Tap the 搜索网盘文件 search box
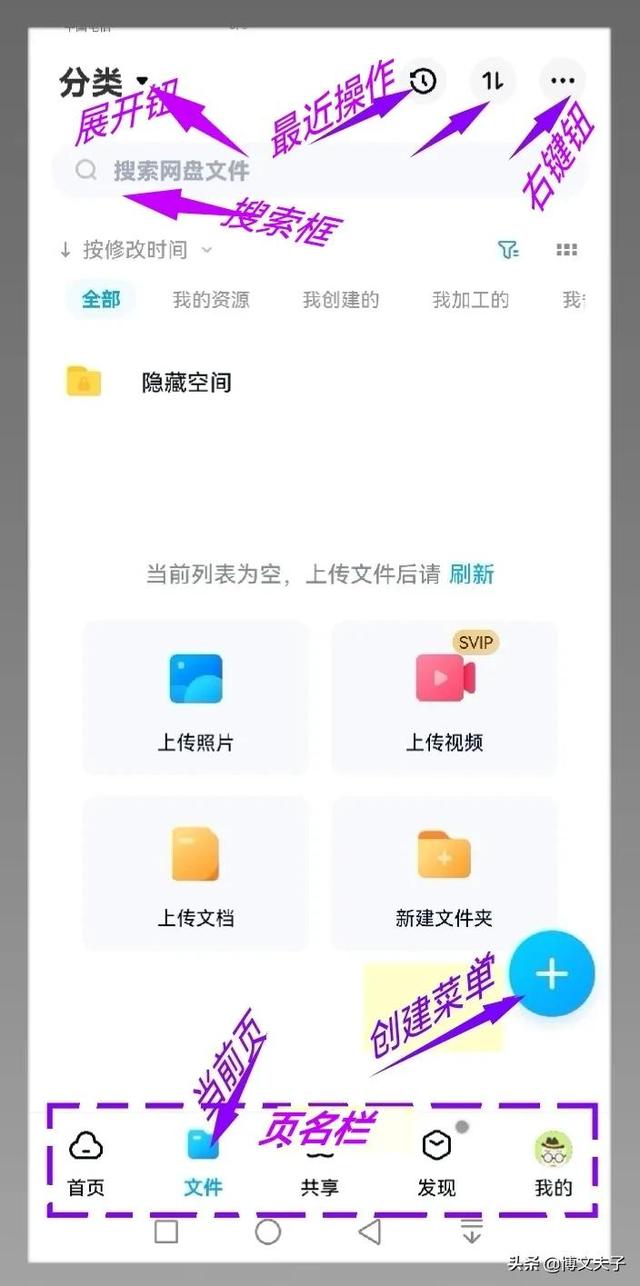 [318, 171]
